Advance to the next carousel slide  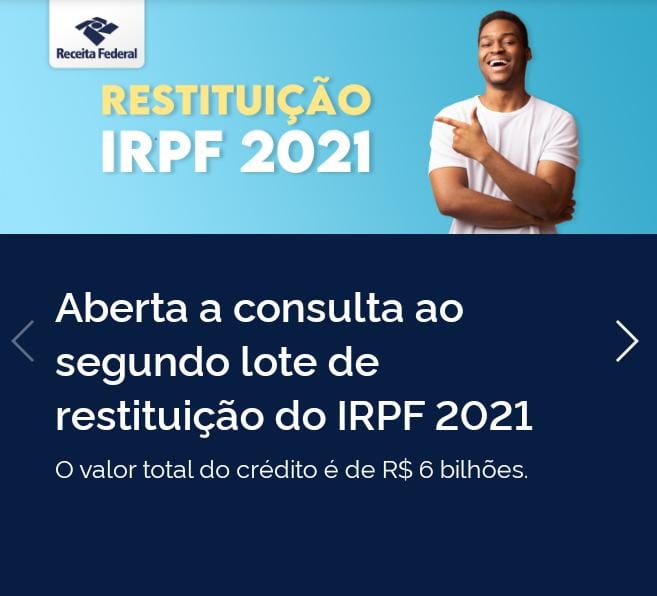626,341
